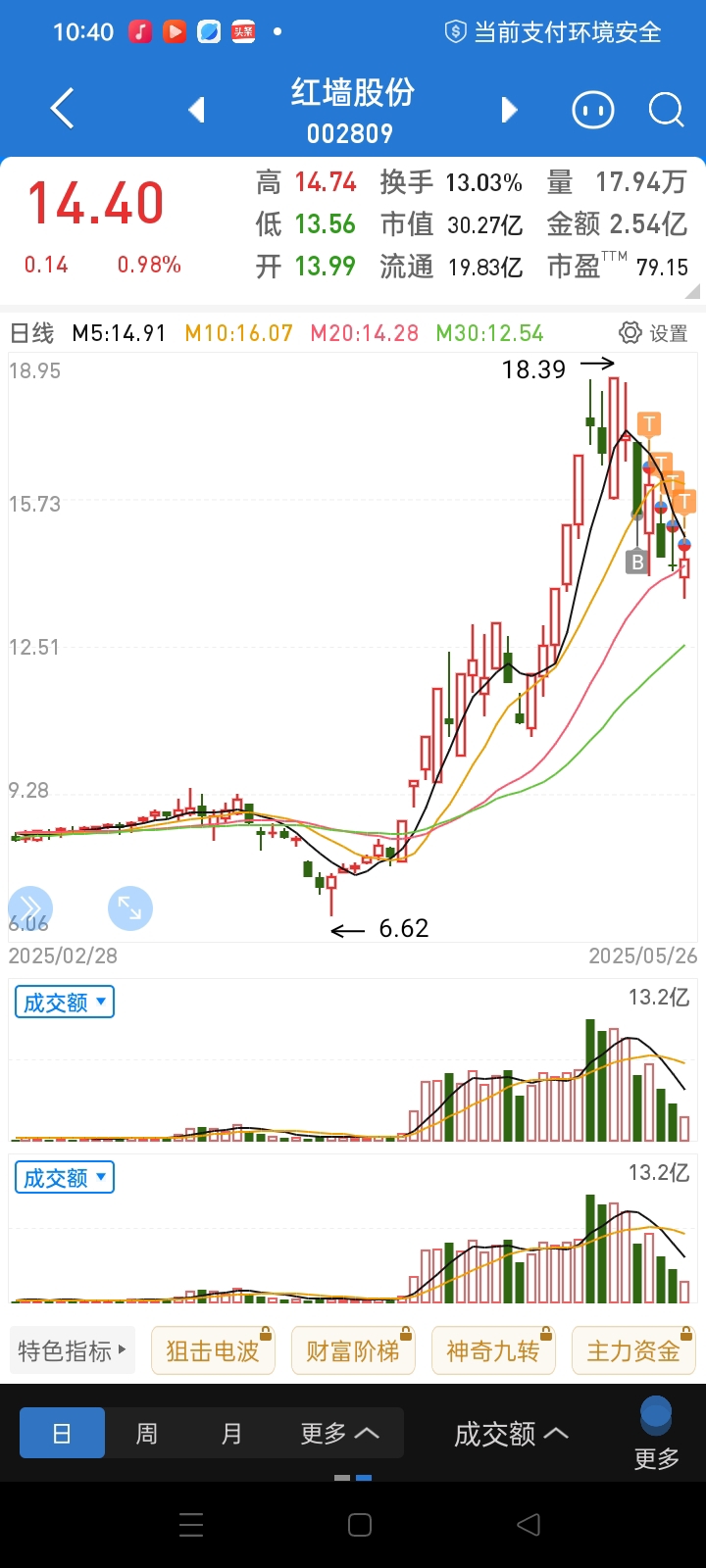Expand bottom 成交额 indicator selector
The image size is (706, 1568).
511,1435
